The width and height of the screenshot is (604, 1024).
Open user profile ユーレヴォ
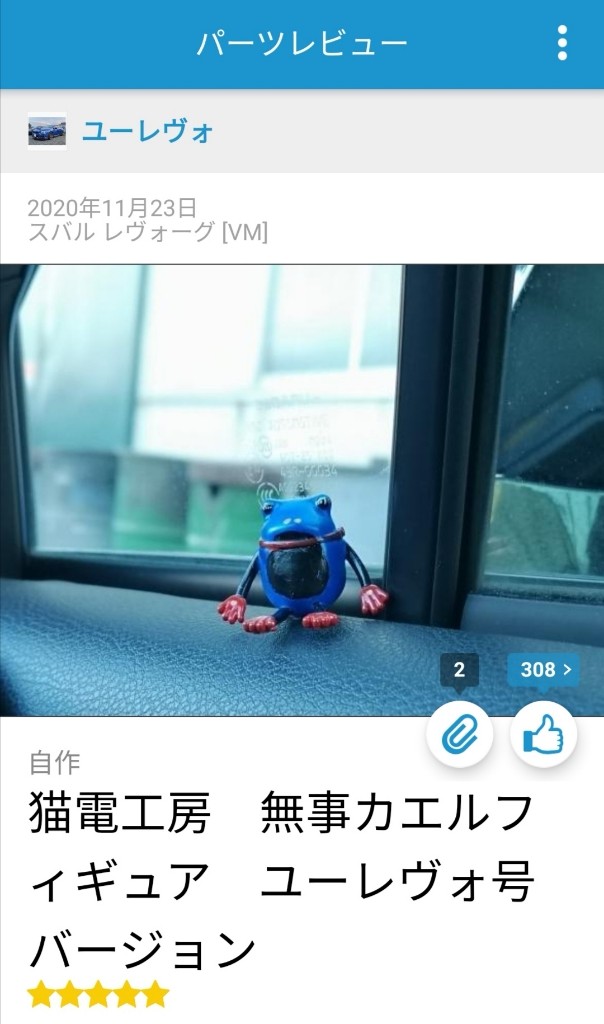coord(148,131)
